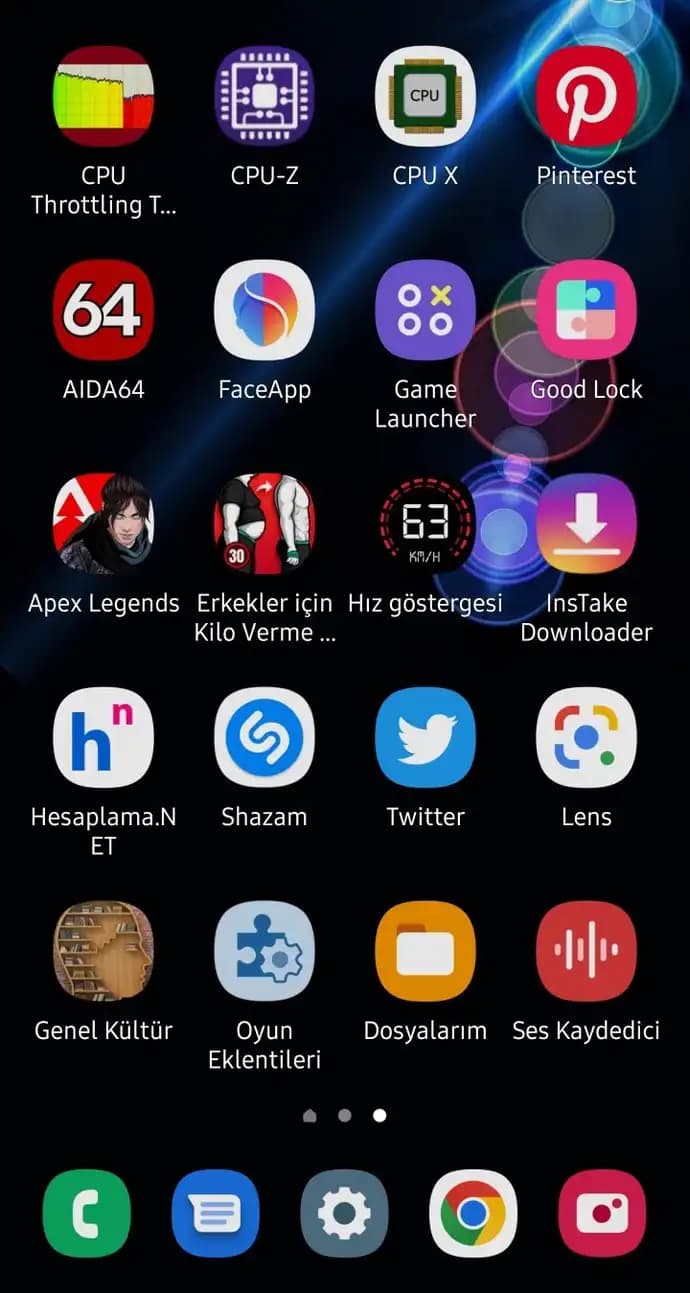This screenshot has width=690, height=1293.
Task: Launch Twitter
Action: [x=425, y=738]
